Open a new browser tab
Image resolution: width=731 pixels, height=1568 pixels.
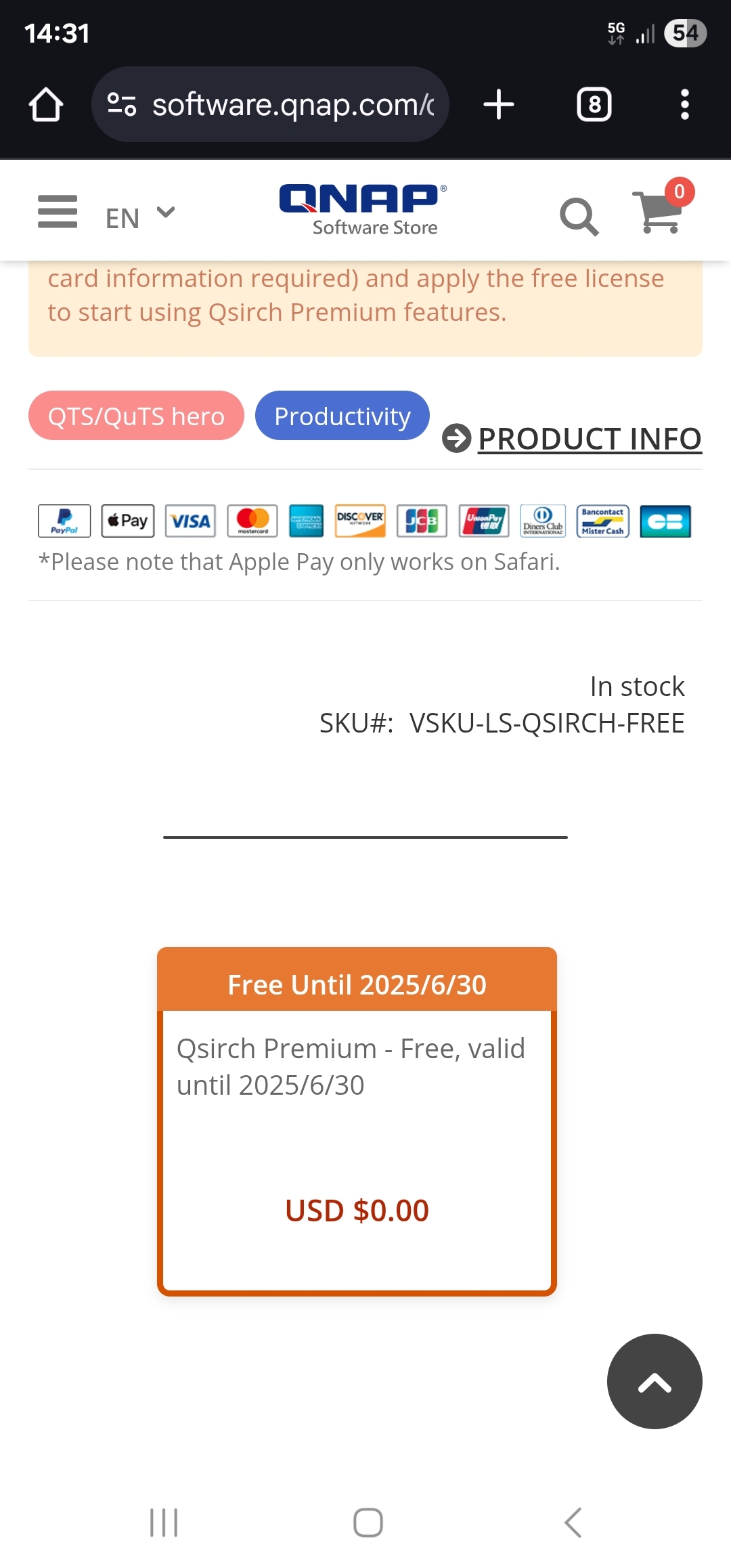499,105
